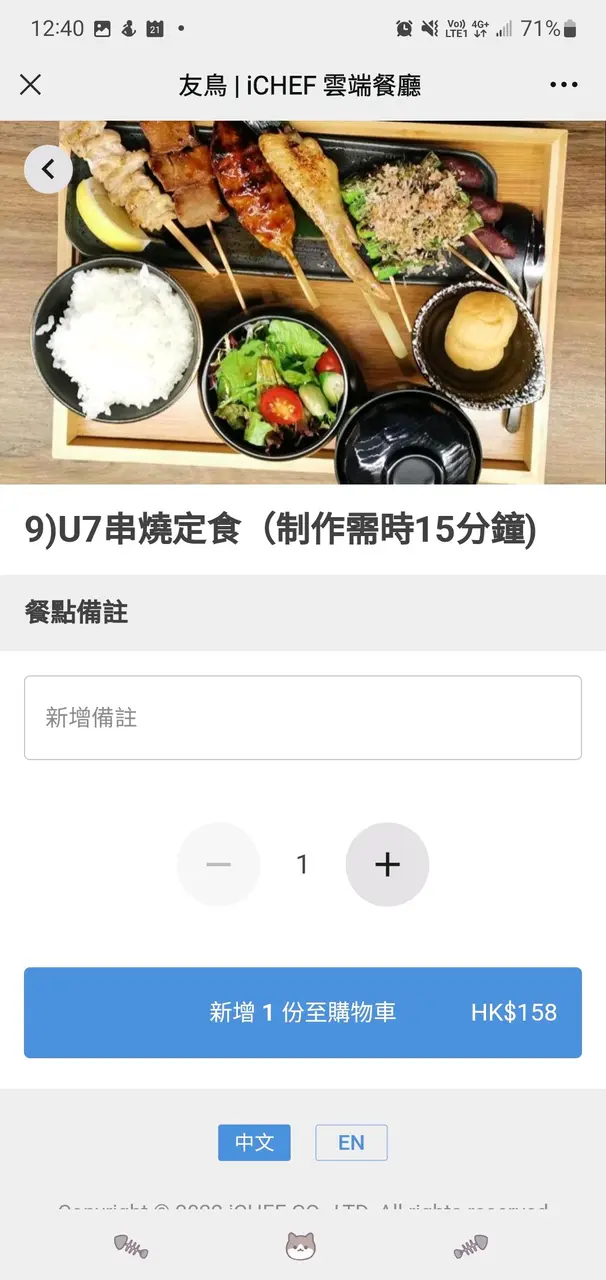Tap the 新增備註 note field

[x=303, y=718]
